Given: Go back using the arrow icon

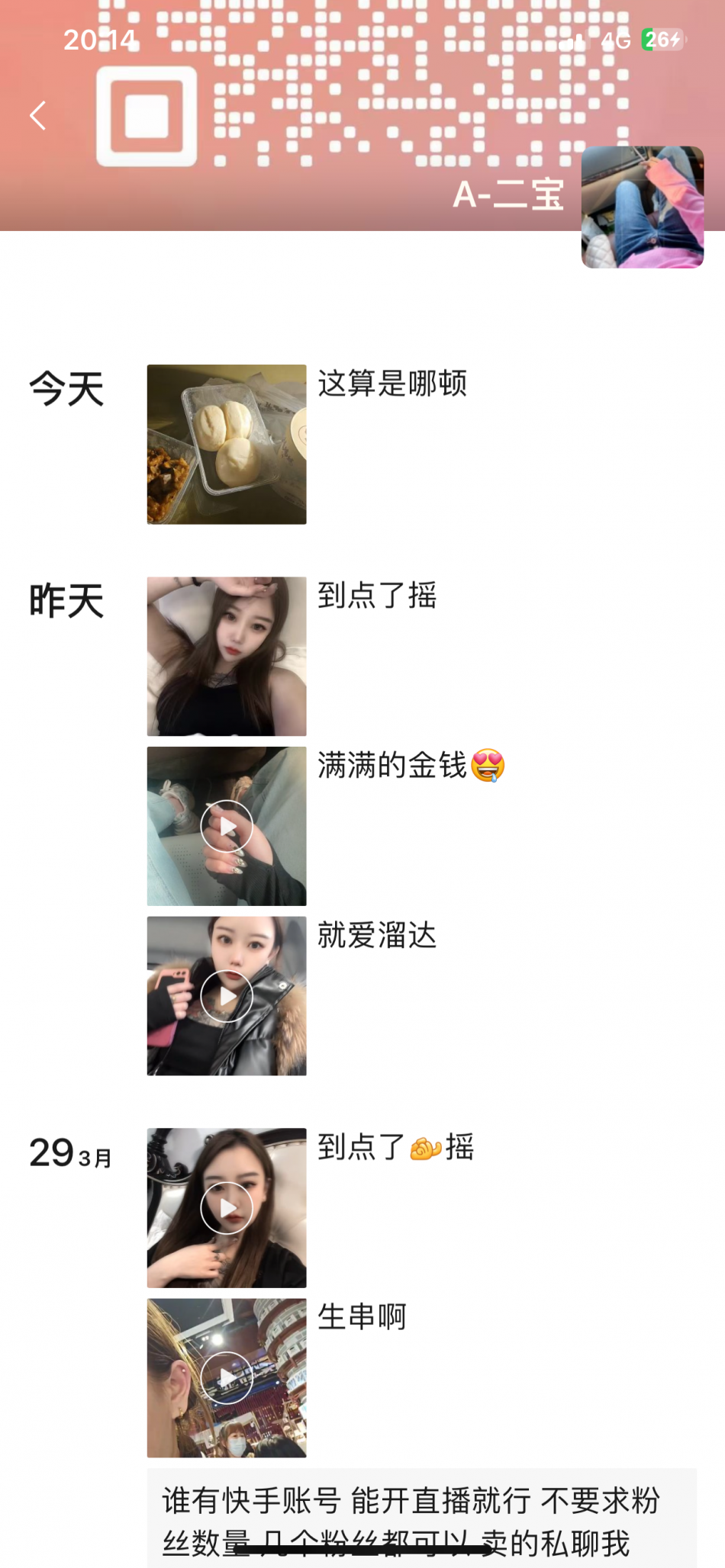Looking at the screenshot, I should coord(38,116).
